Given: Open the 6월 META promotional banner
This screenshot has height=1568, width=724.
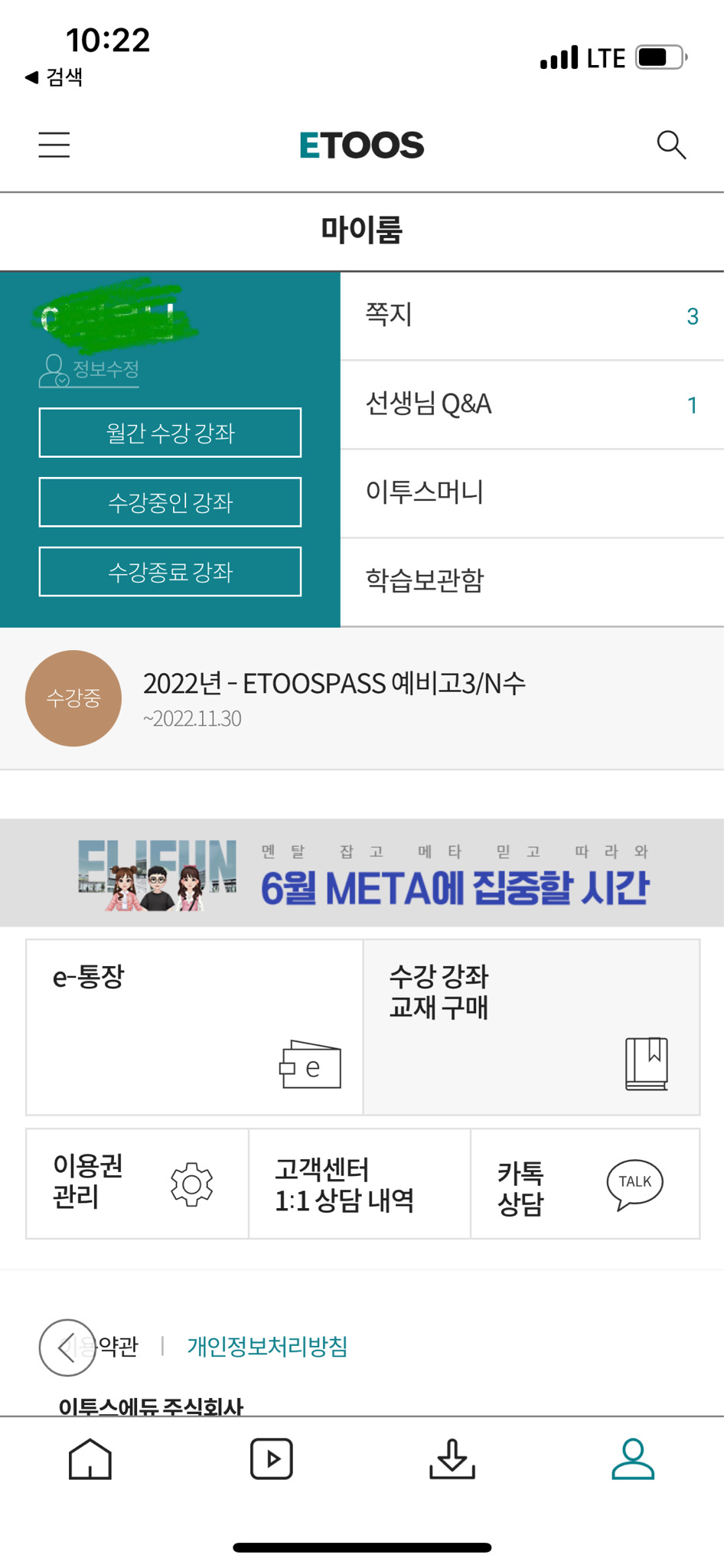Looking at the screenshot, I should 362,873.
